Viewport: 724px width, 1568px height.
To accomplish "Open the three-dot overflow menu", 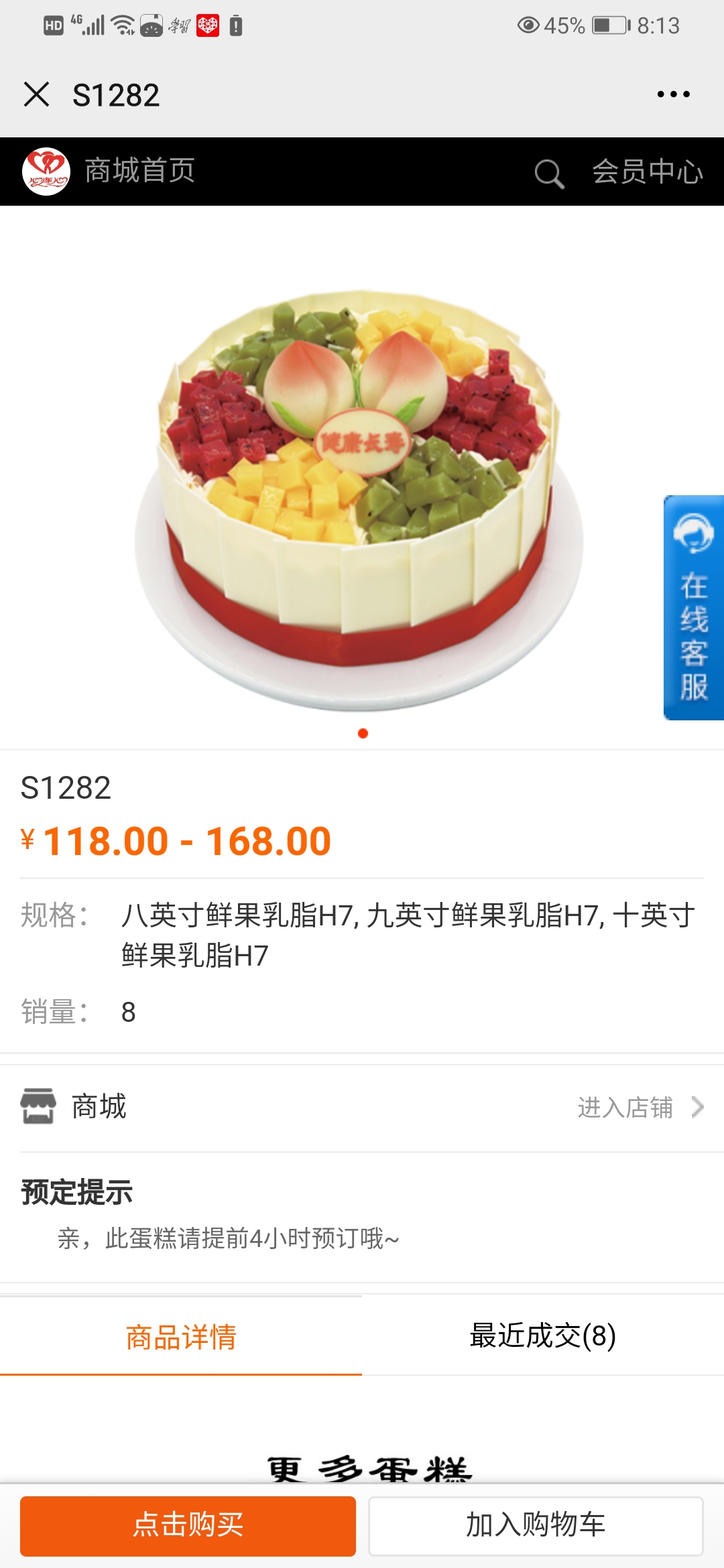I will pos(673,94).
